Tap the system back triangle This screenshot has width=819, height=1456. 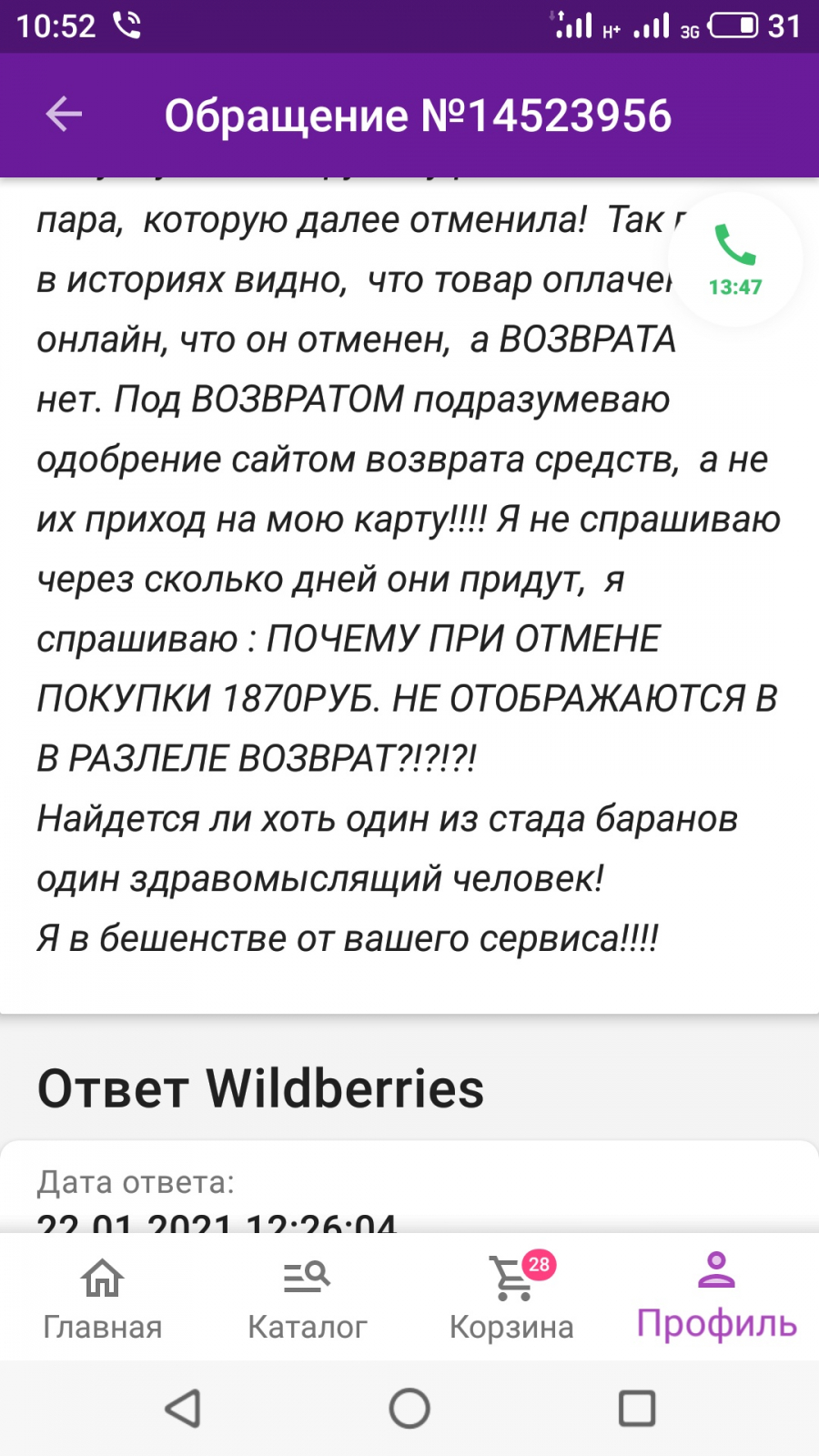183,1409
